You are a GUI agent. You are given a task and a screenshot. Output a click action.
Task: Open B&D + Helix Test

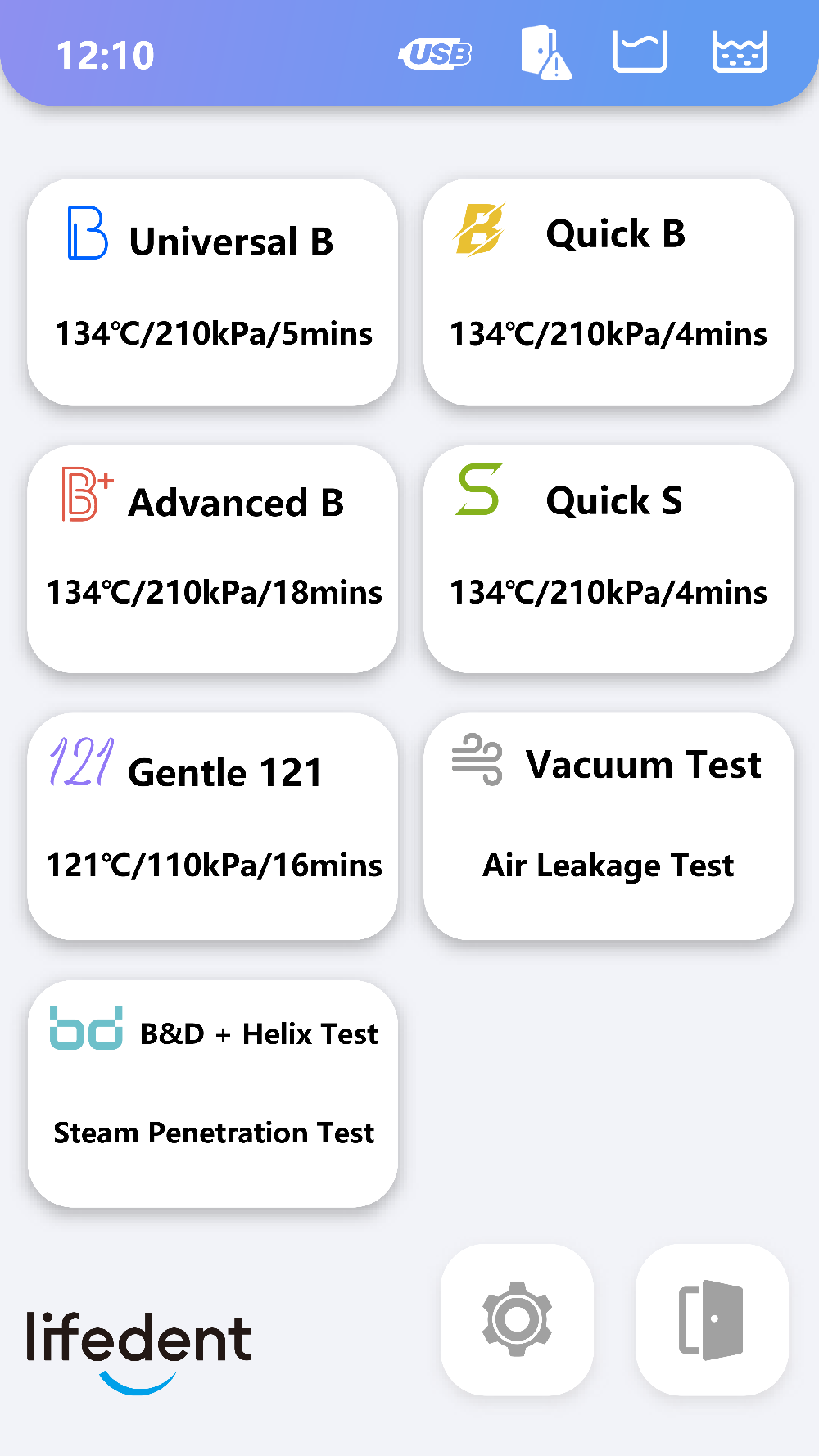pyautogui.click(x=213, y=1094)
